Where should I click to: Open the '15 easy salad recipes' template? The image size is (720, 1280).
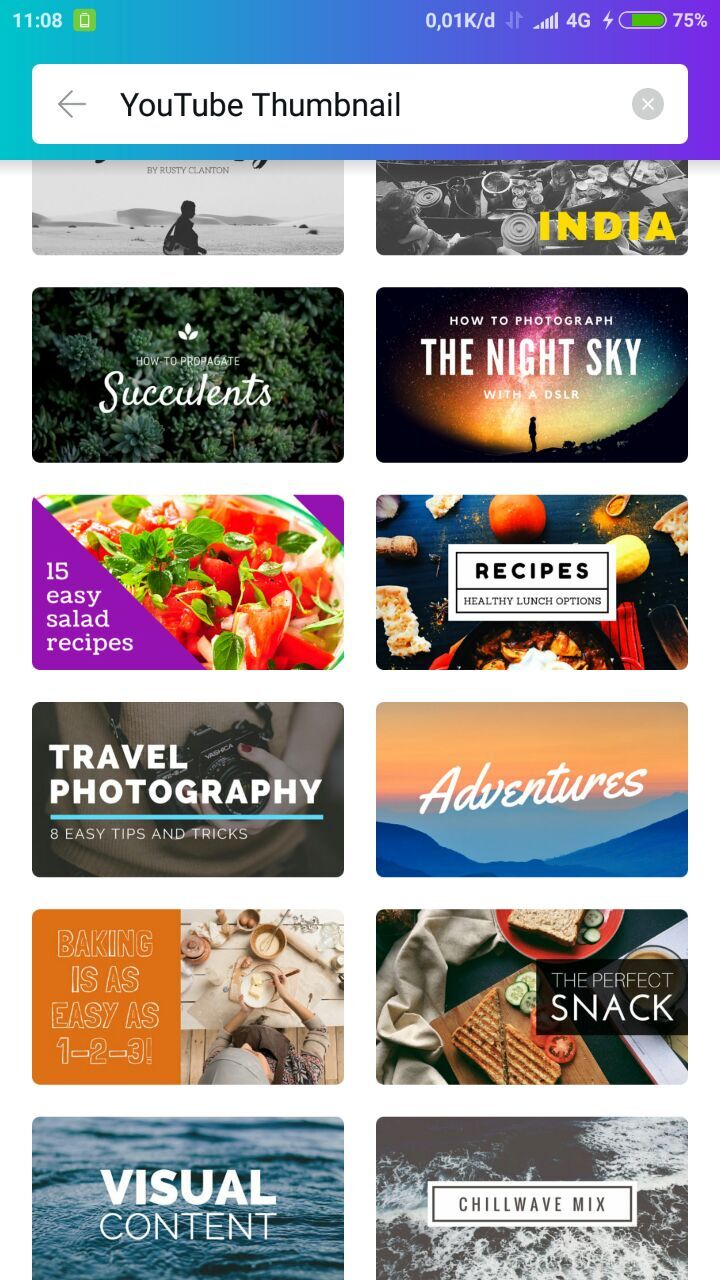pyautogui.click(x=187, y=581)
